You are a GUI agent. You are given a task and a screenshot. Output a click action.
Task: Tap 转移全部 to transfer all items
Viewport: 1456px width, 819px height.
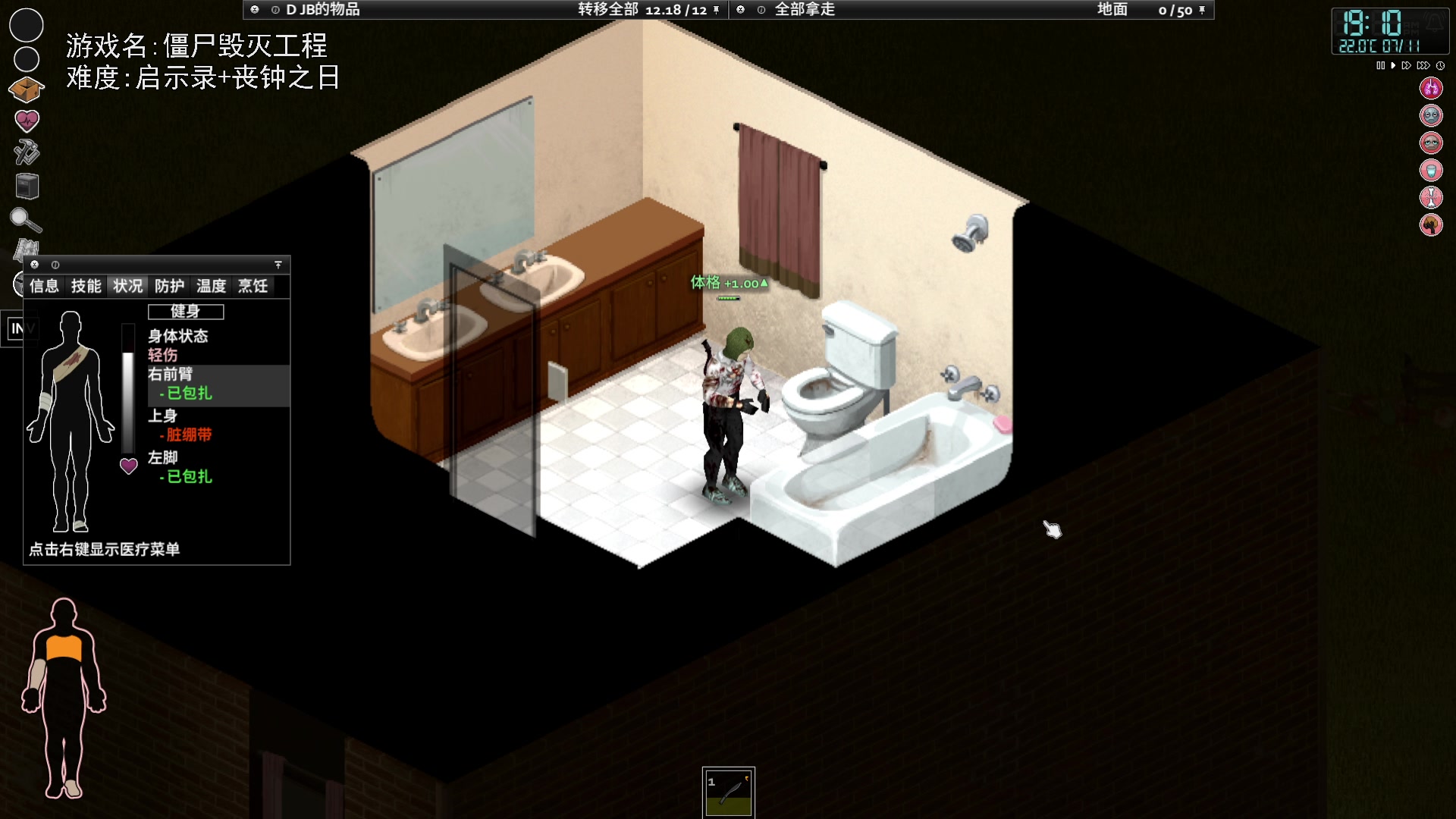[x=607, y=10]
